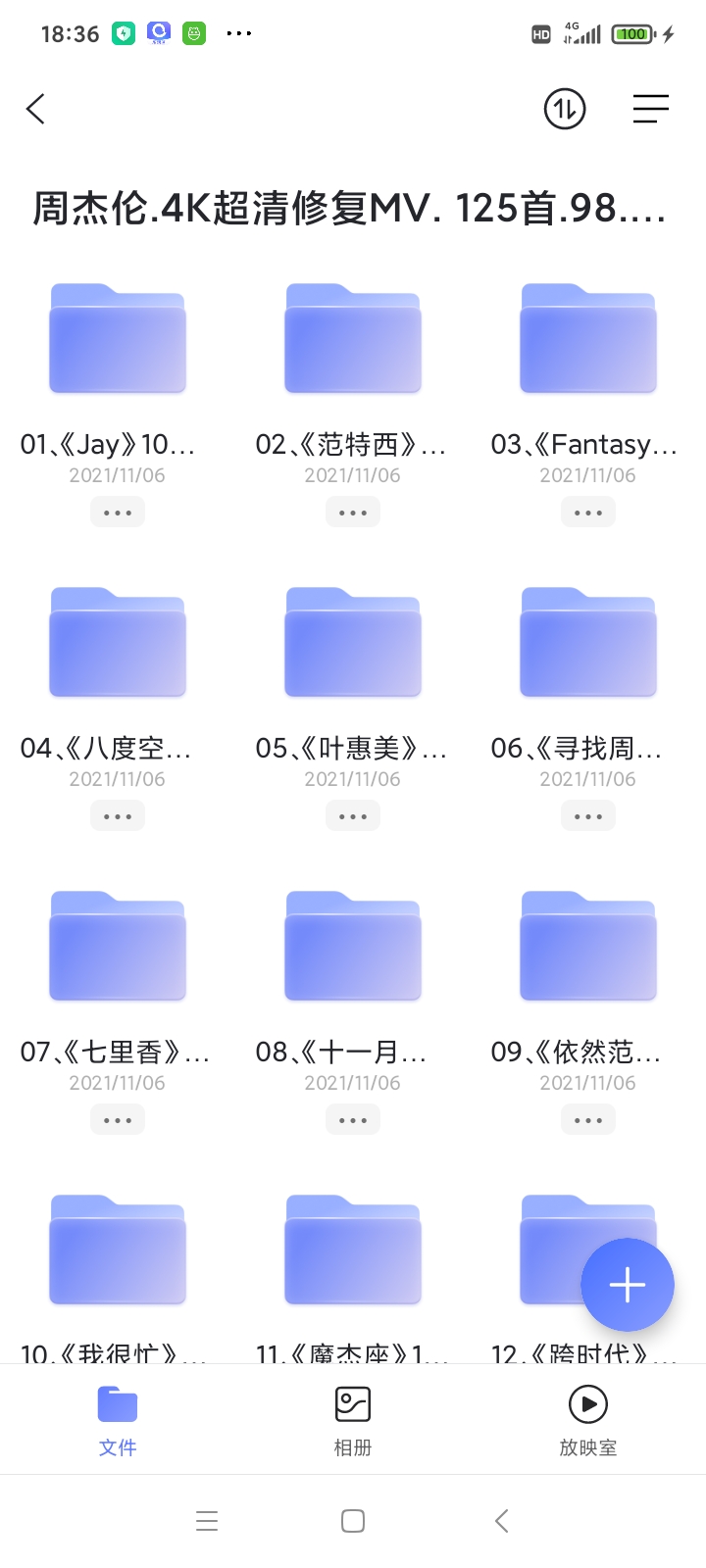Screen dimensions: 706x1568
Task: Open folder 01、《Jay》
Action: [118, 339]
